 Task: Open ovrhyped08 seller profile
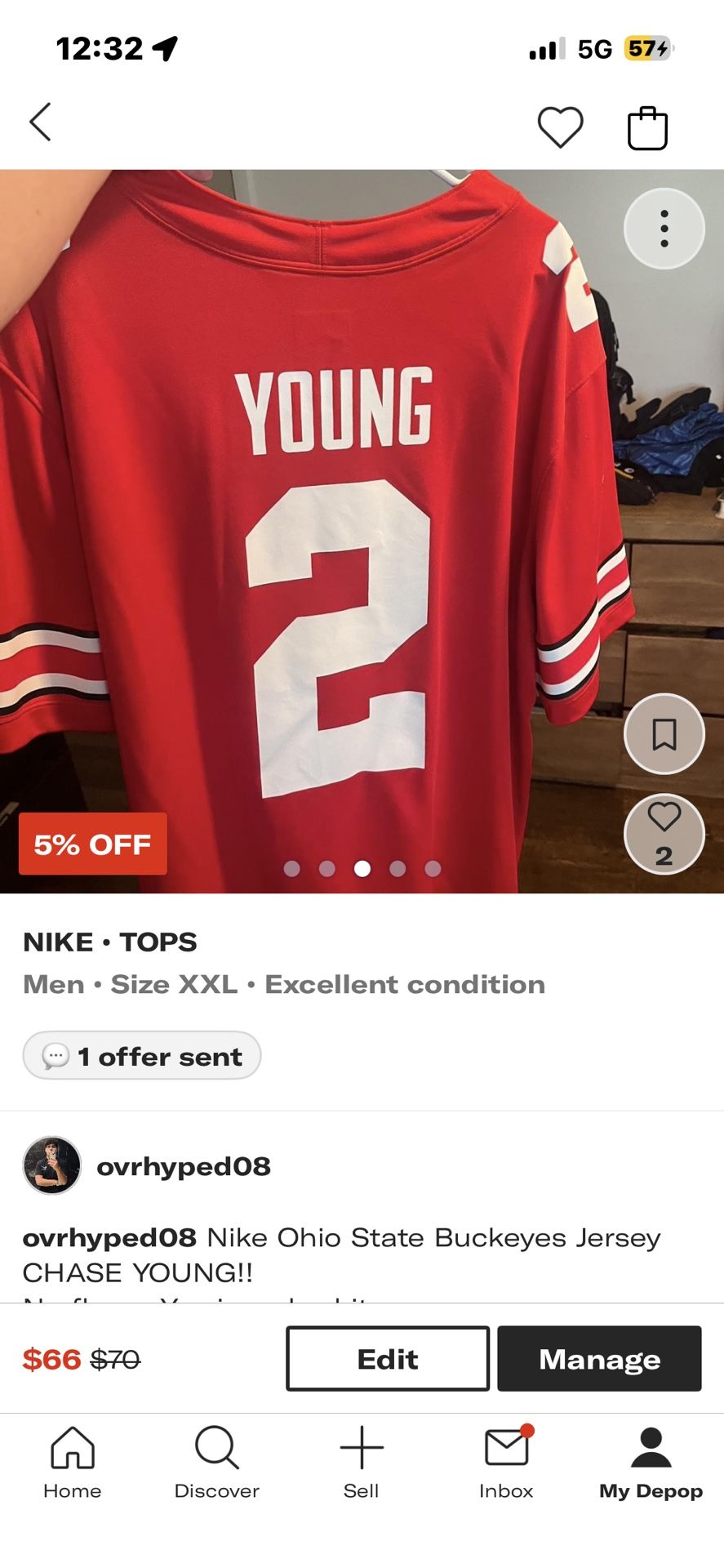(183, 1166)
